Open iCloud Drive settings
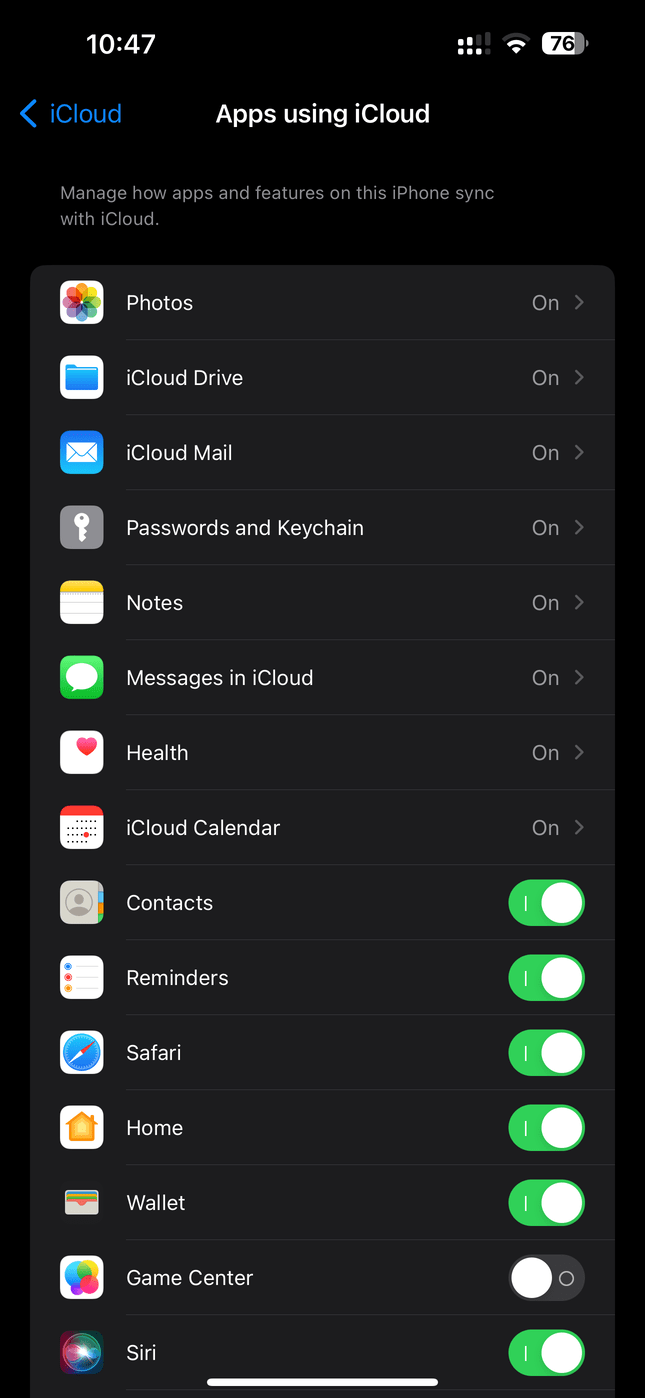Image resolution: width=645 pixels, height=1398 pixels. click(322, 378)
